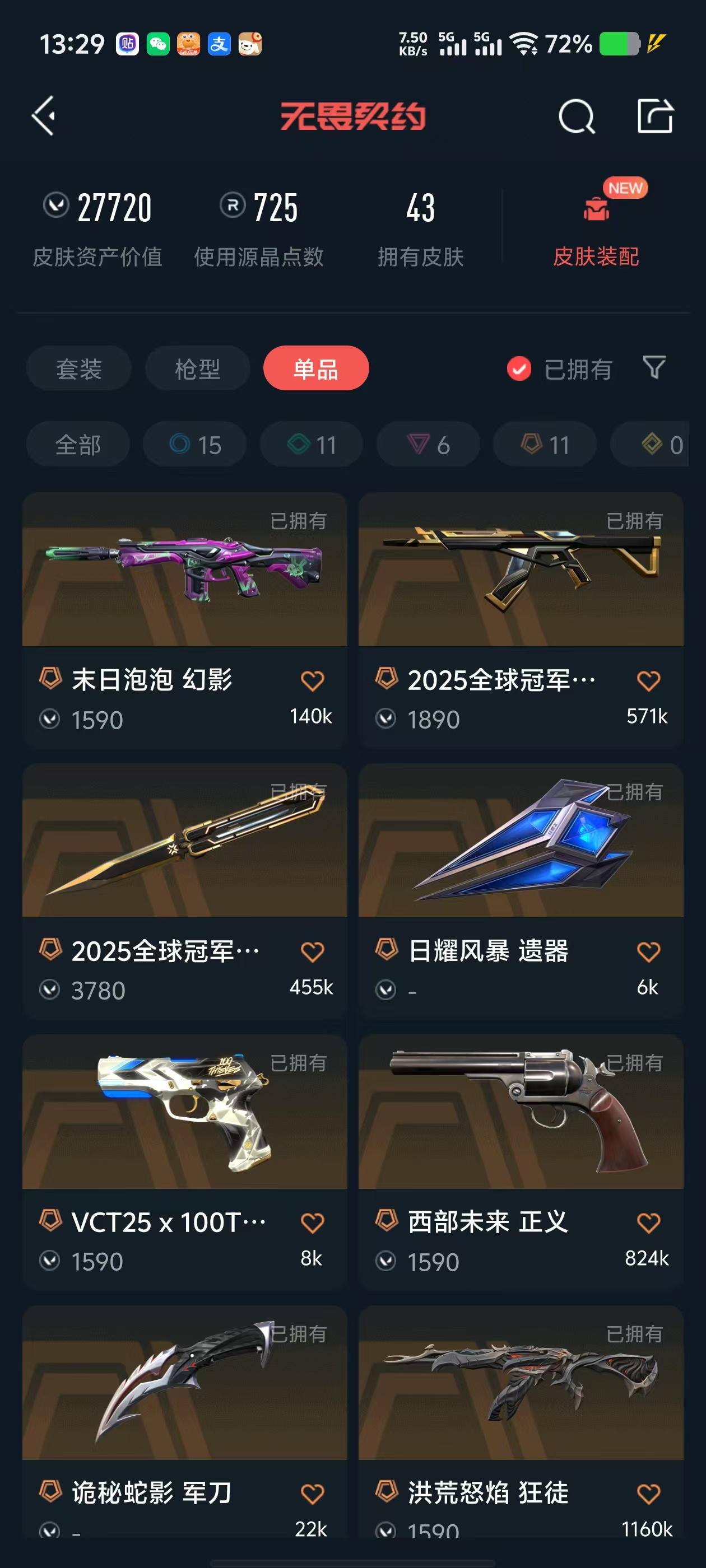Select the 单品 tab
The width and height of the screenshot is (706, 1568).
point(315,368)
